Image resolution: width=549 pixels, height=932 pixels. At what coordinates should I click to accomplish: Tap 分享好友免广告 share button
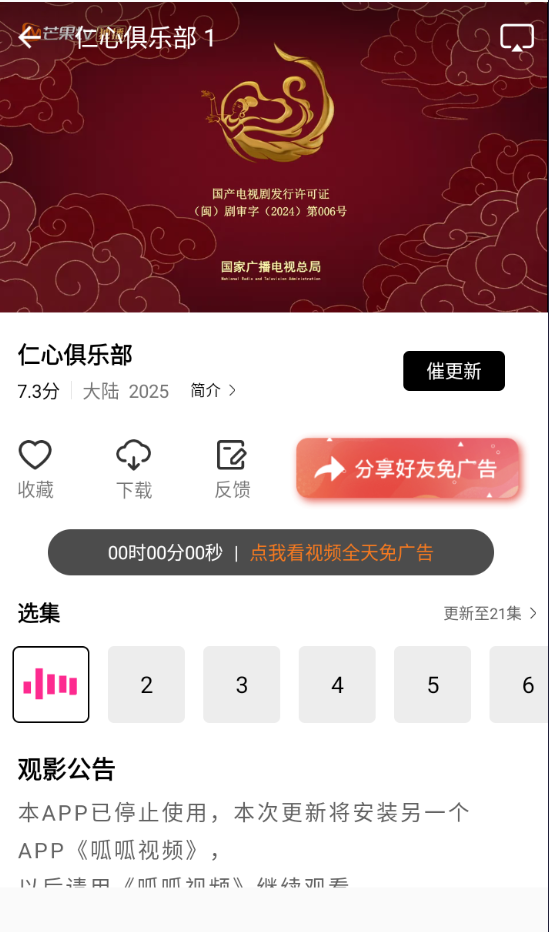tap(408, 468)
